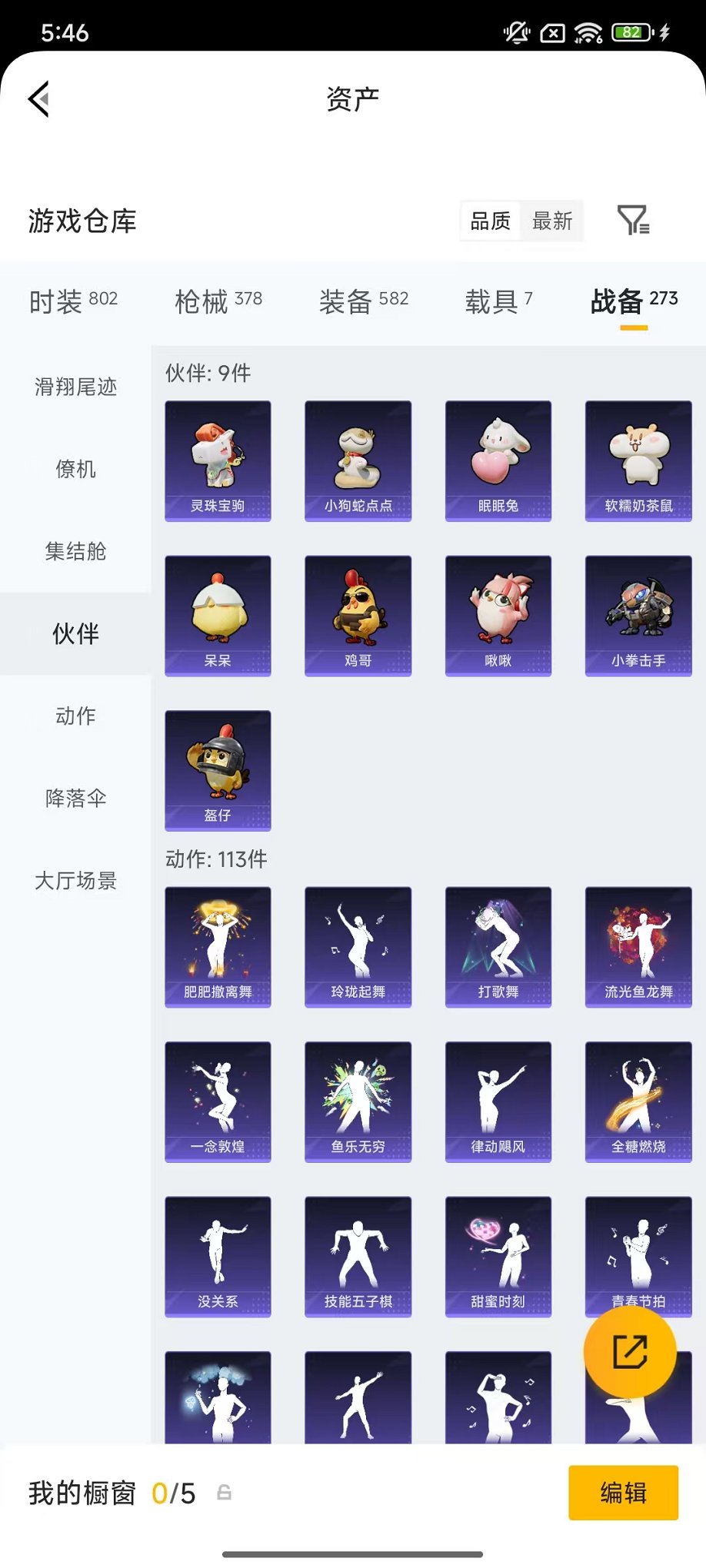Switch to the 载具 tab
706x1568 pixels.
(498, 301)
